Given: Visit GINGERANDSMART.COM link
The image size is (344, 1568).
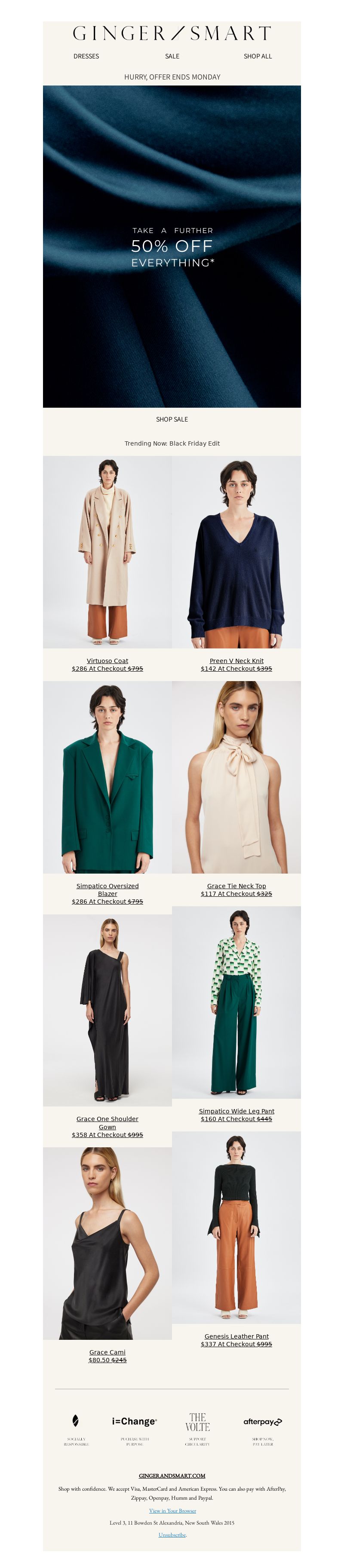Looking at the screenshot, I should click(x=172, y=1476).
